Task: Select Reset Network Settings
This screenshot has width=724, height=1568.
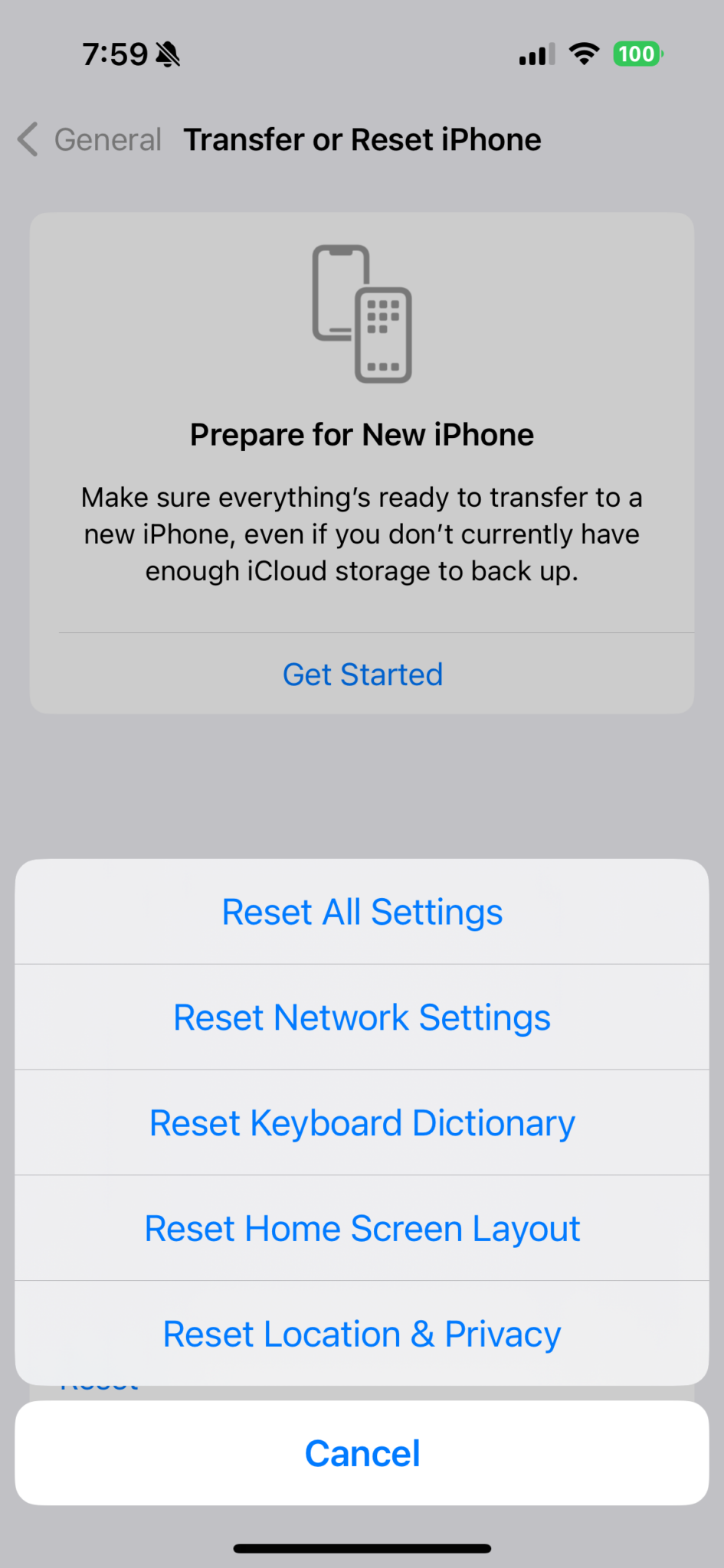Action: [x=362, y=1018]
